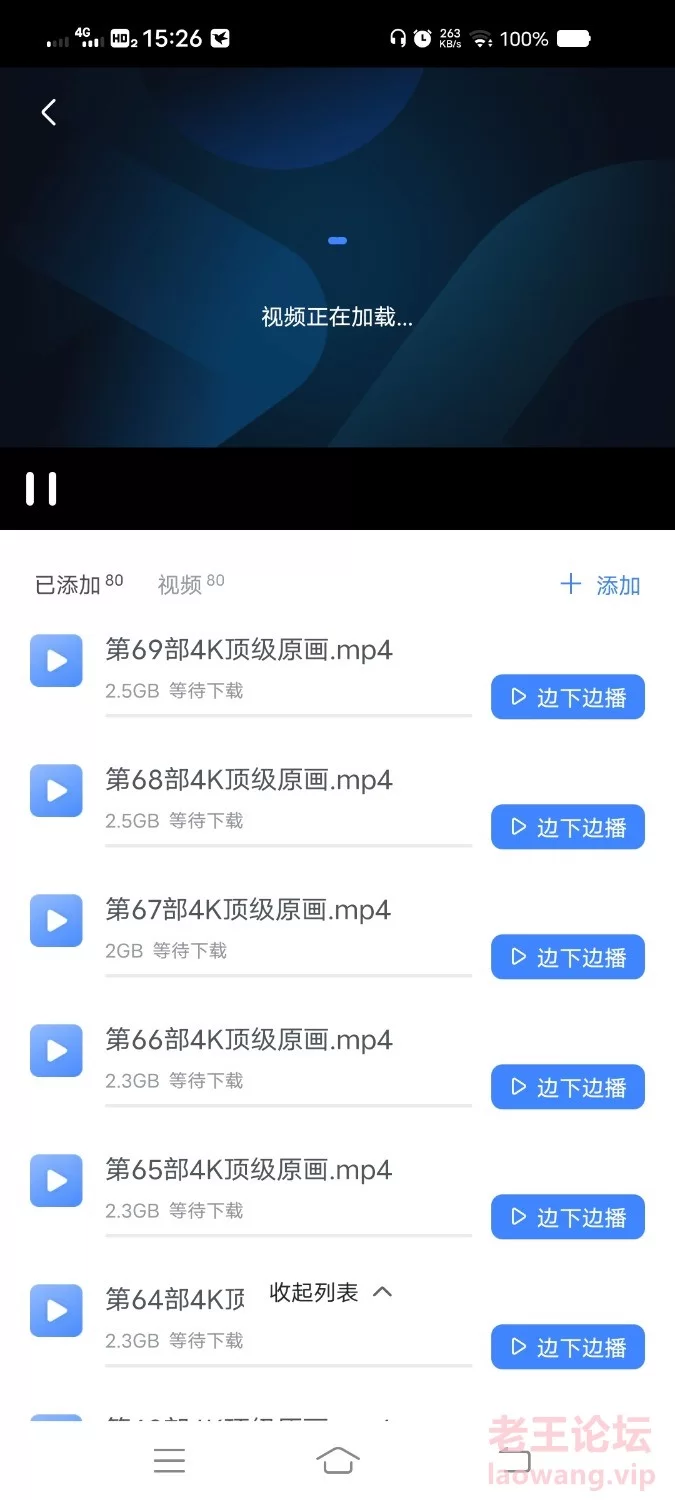
Task: Stream 第65部 with 边下边播
Action: tap(568, 1217)
